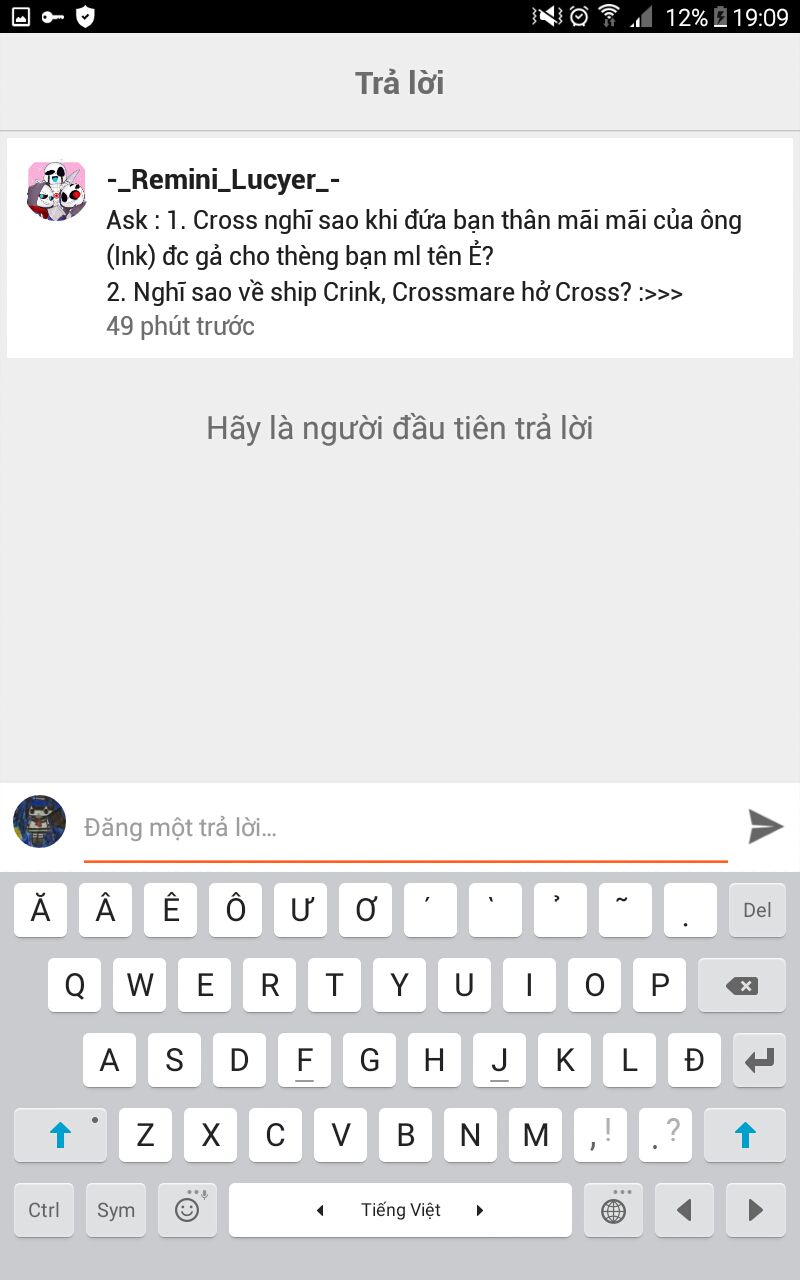Focus the "Đăng một trả lời" reply field

coord(405,828)
